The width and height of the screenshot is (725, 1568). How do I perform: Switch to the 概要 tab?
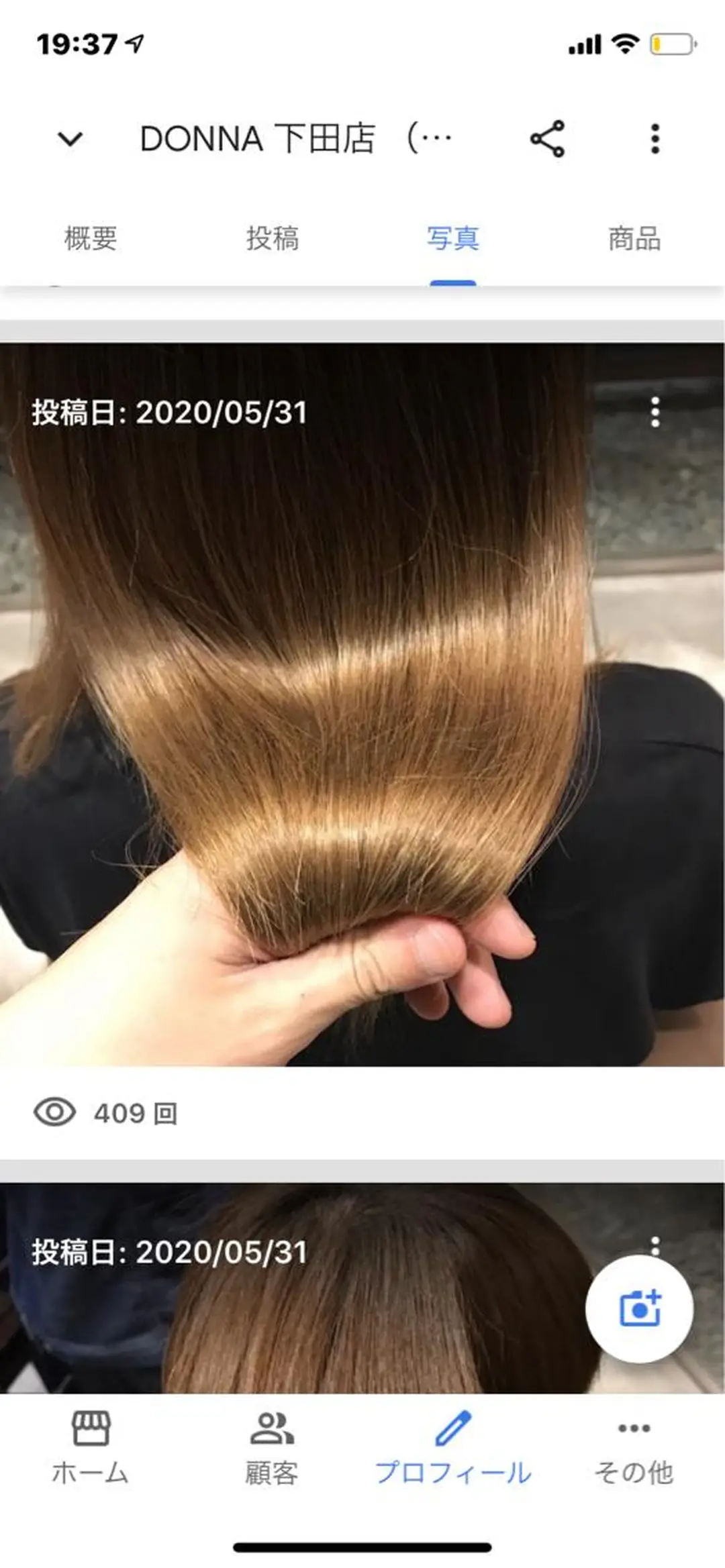click(x=91, y=238)
